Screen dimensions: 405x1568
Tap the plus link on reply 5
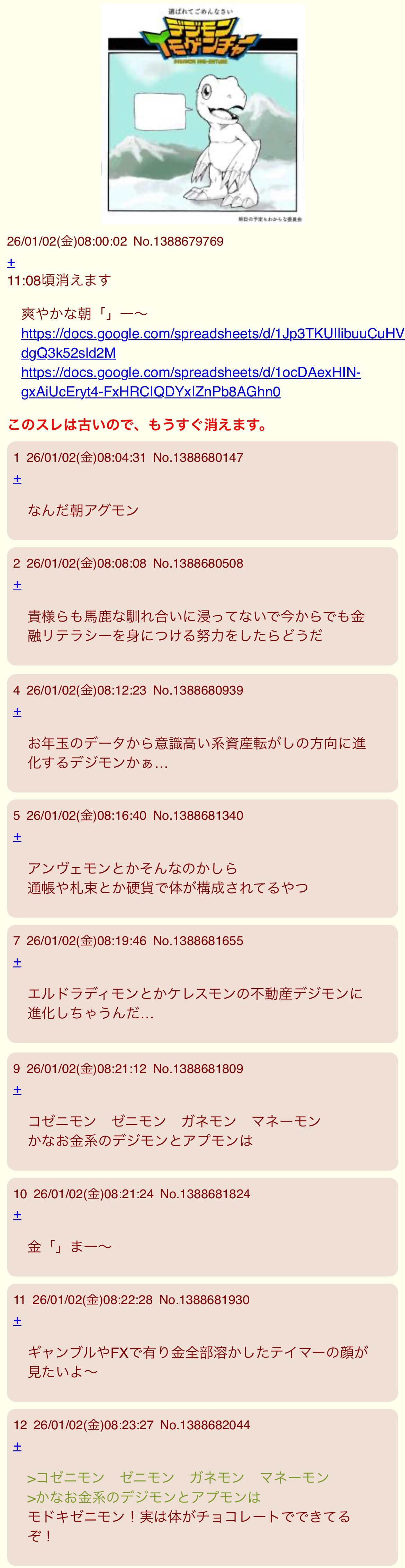17,837
